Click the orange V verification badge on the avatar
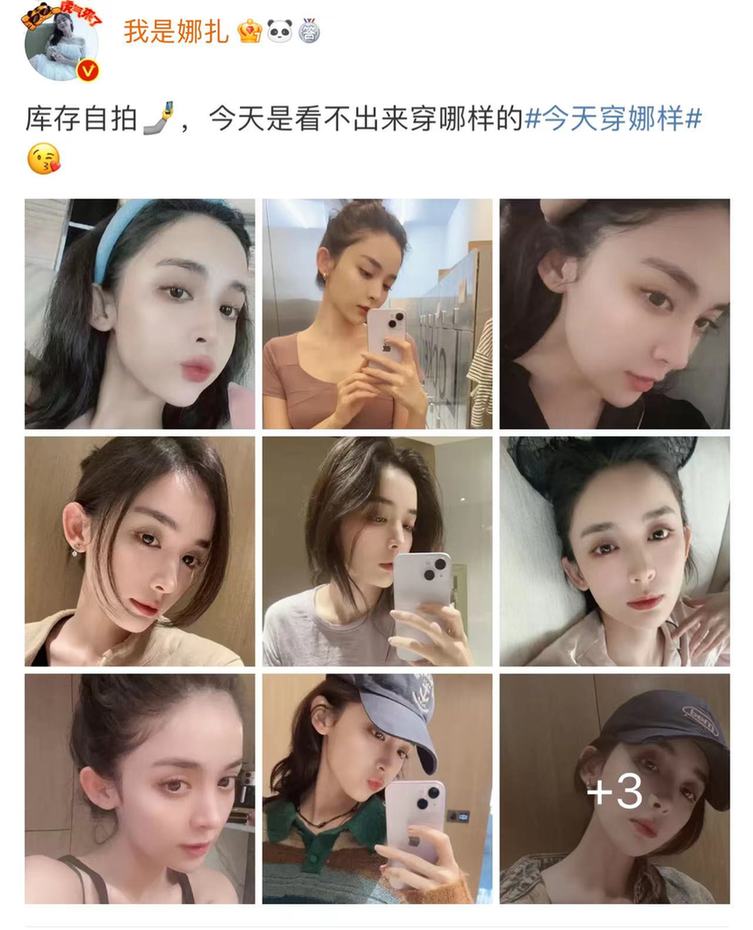Screen dimensions: 753x930 [x=88, y=68]
